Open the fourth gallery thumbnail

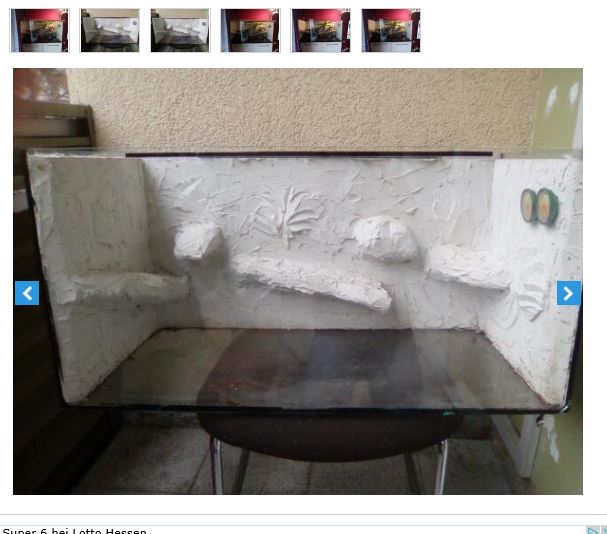point(250,31)
